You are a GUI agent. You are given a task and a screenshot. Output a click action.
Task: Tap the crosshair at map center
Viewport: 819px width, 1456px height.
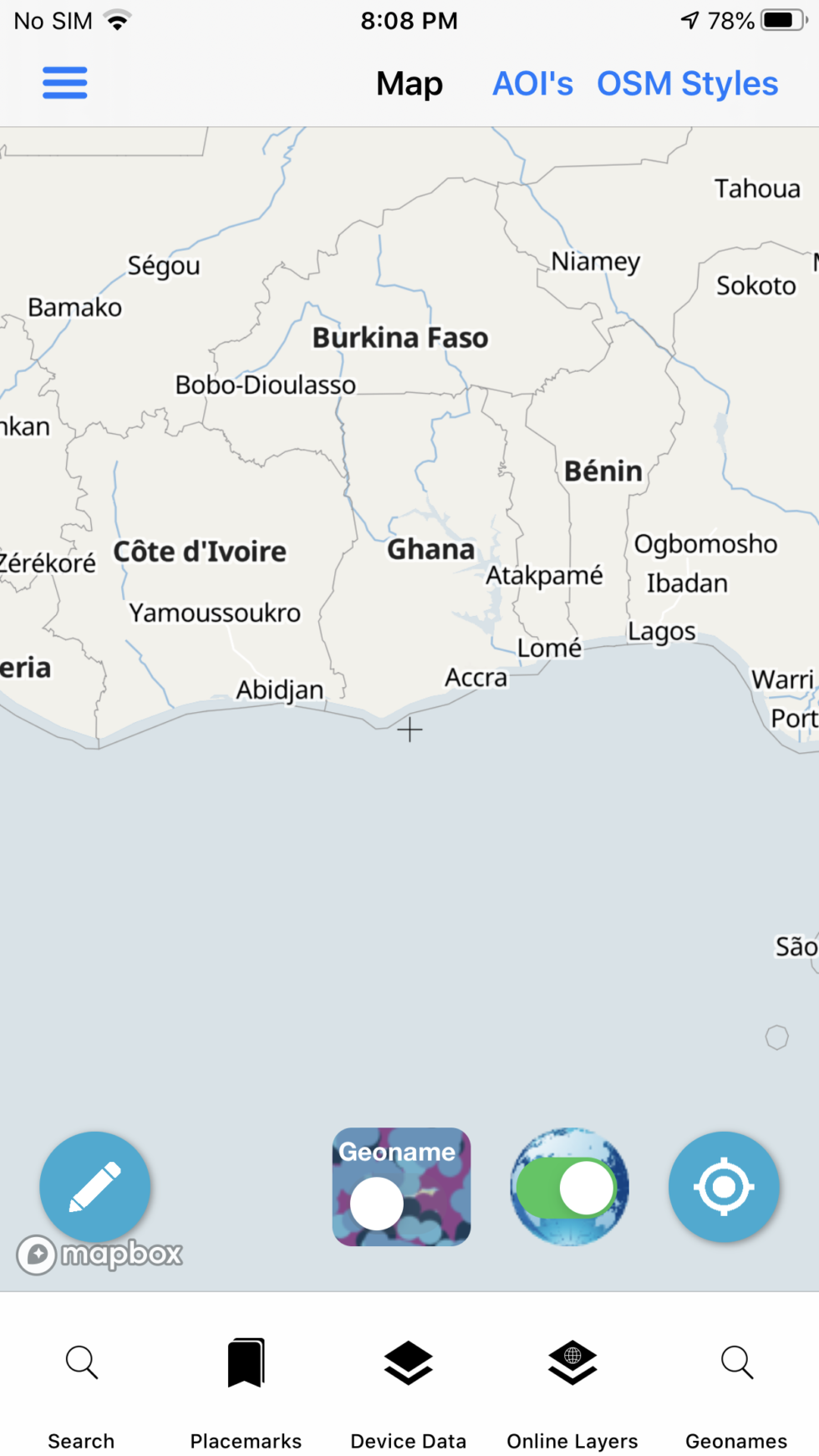(x=409, y=730)
